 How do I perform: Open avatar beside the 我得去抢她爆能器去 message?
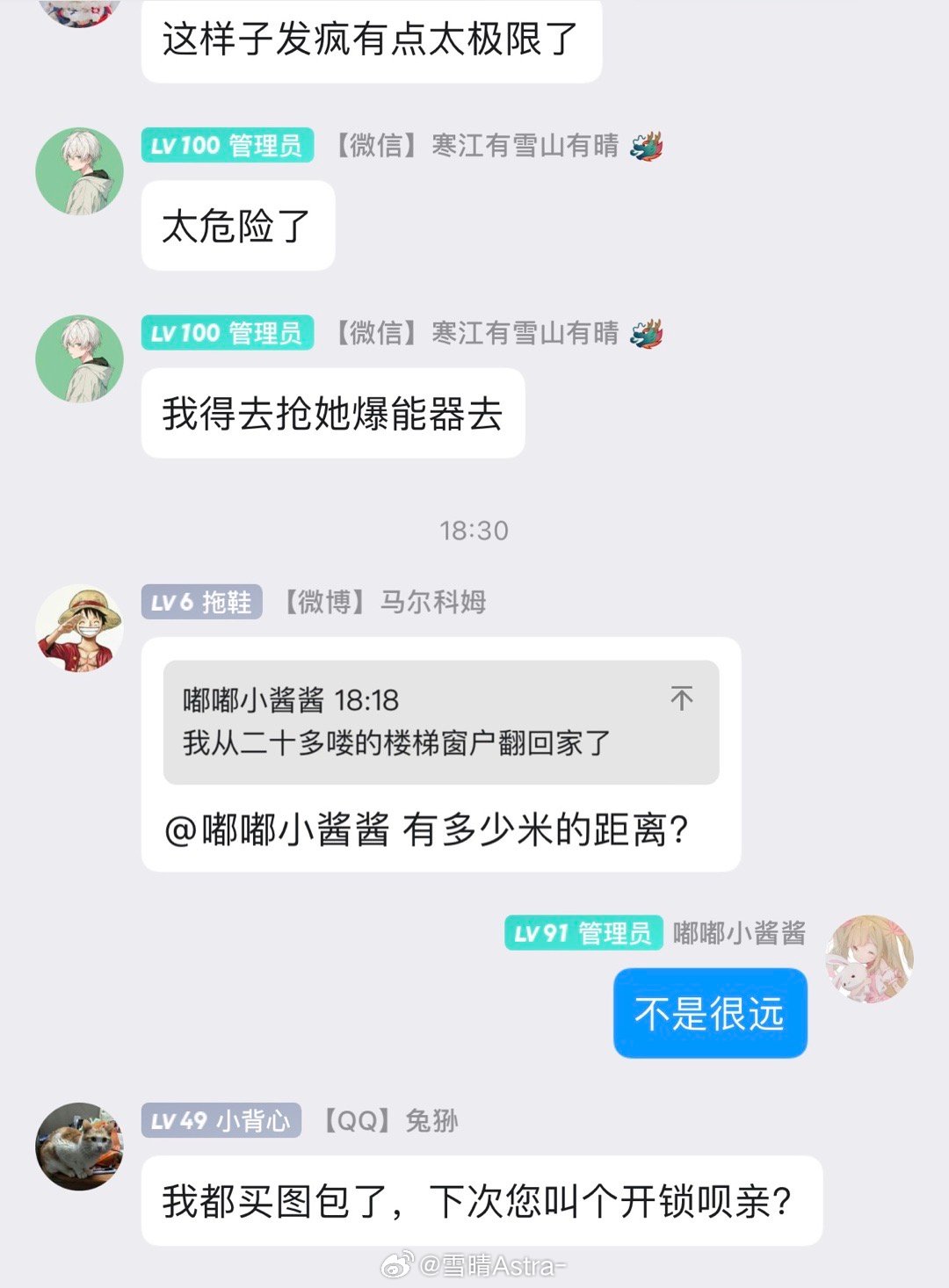coord(79,359)
